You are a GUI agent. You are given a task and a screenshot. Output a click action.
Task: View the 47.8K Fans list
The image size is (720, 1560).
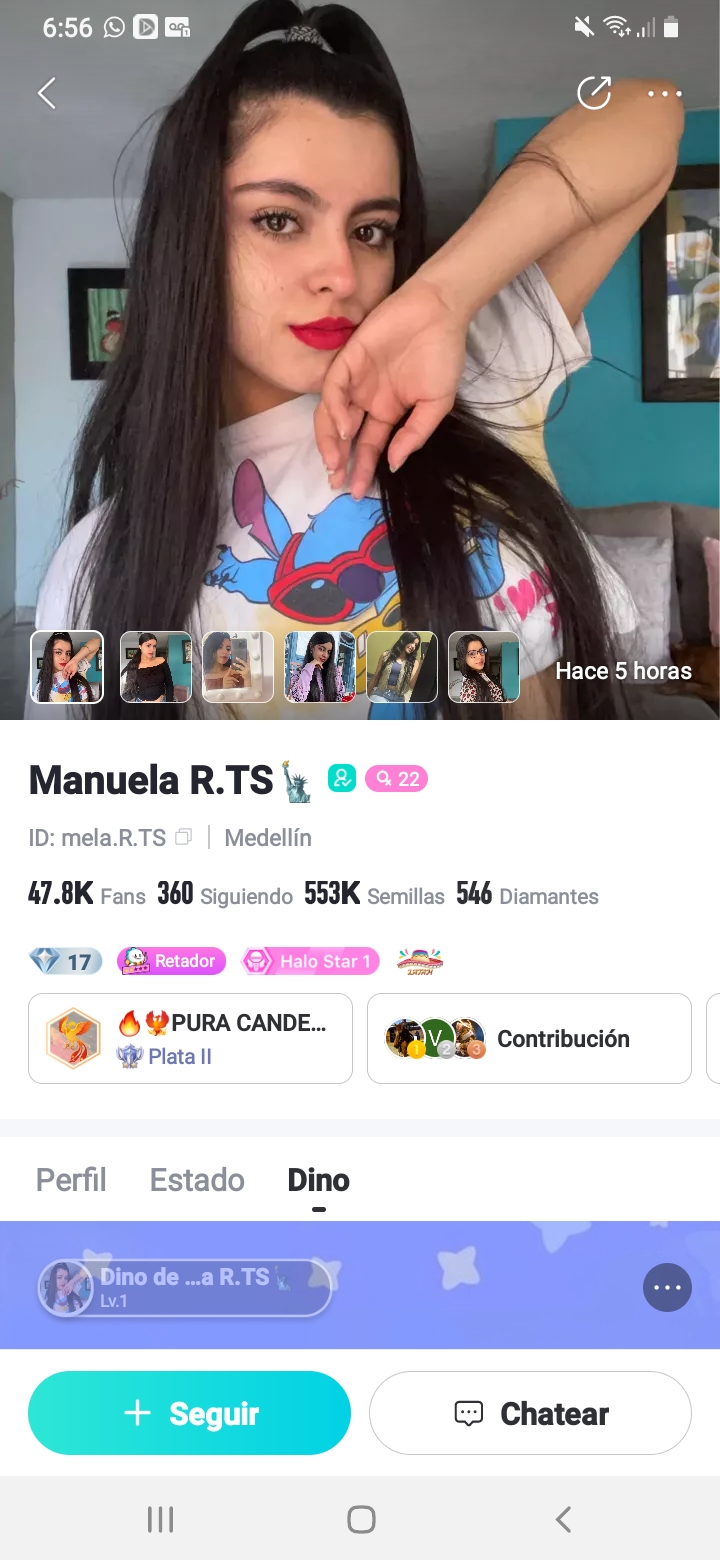click(x=87, y=895)
